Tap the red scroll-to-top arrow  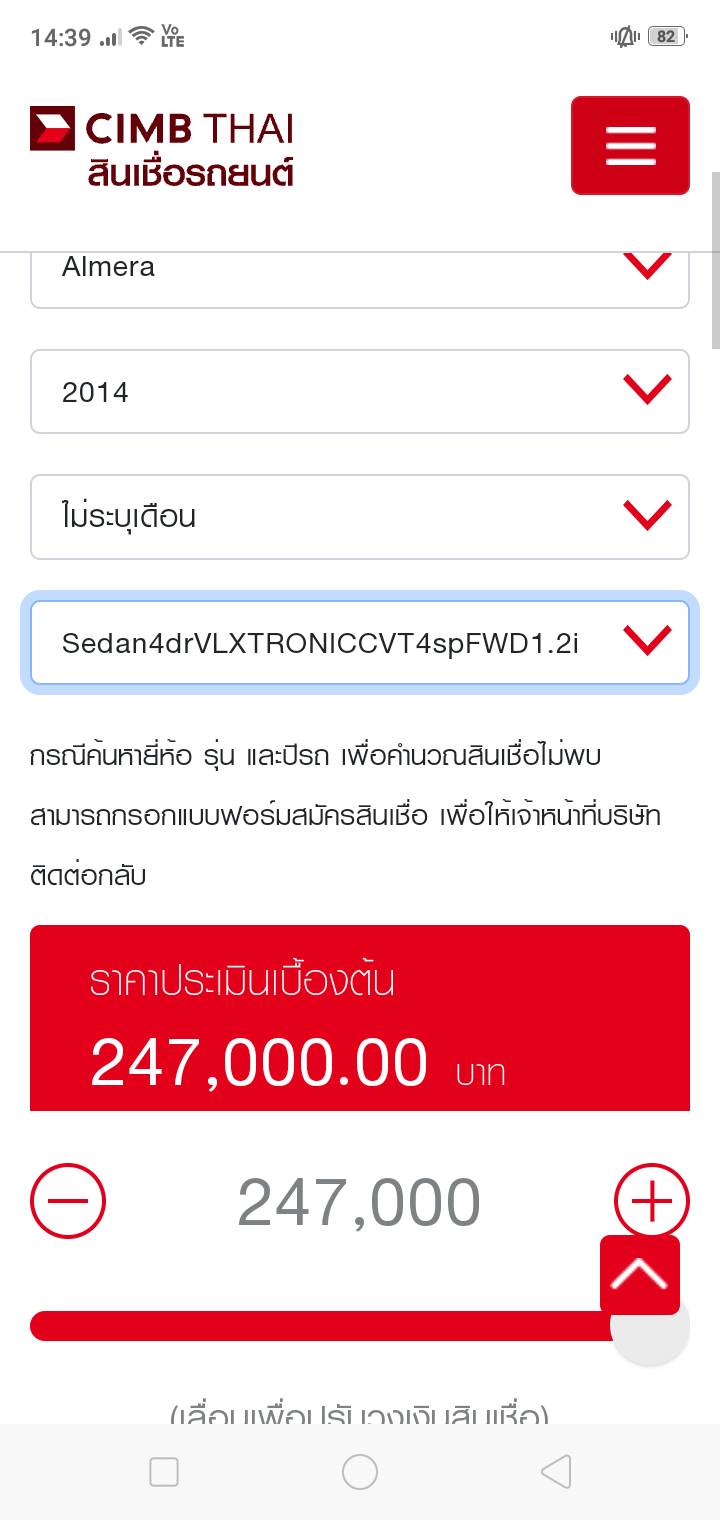[x=640, y=1274]
